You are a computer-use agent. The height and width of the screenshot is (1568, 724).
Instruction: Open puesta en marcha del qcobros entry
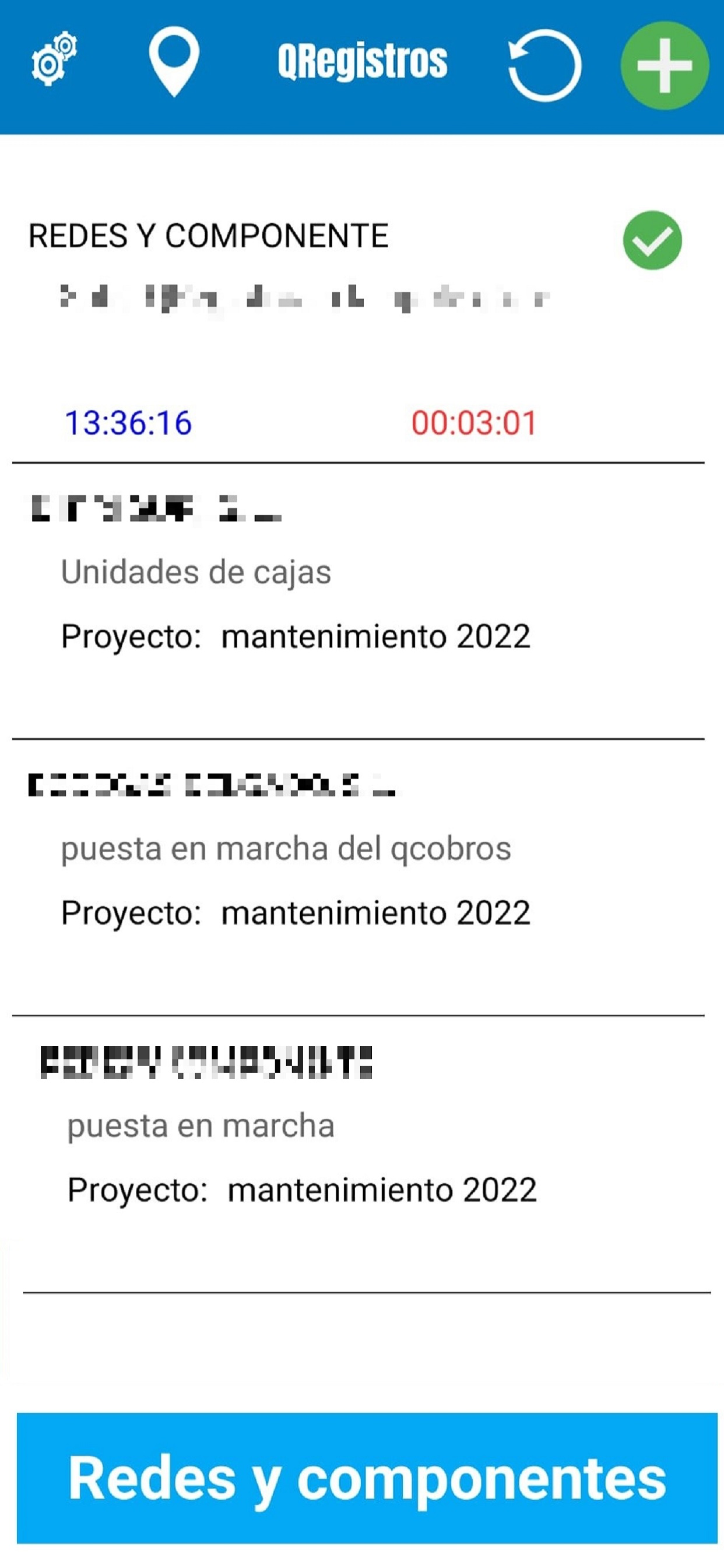(359, 877)
